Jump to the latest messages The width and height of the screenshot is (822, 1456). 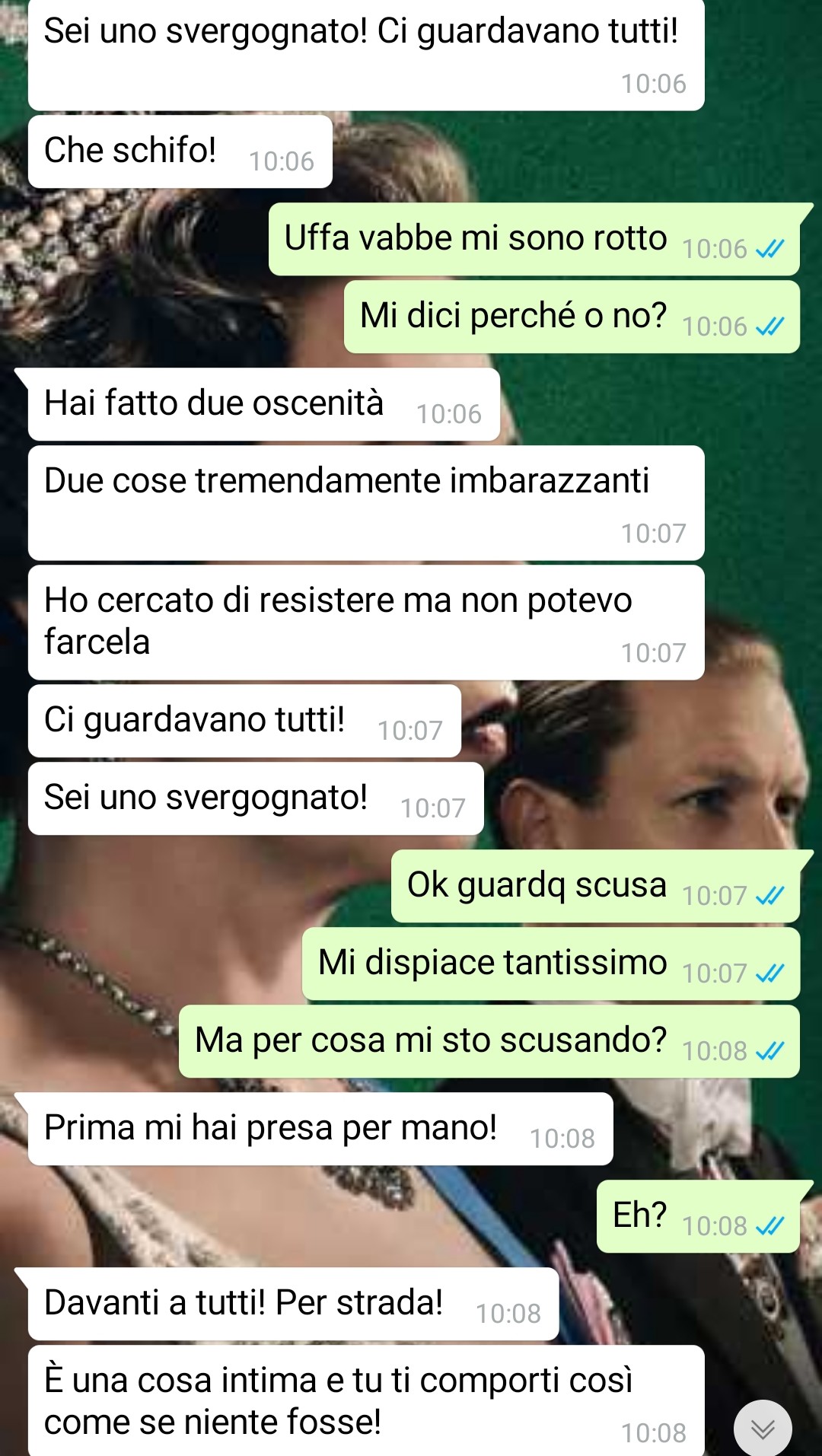coord(763,1429)
